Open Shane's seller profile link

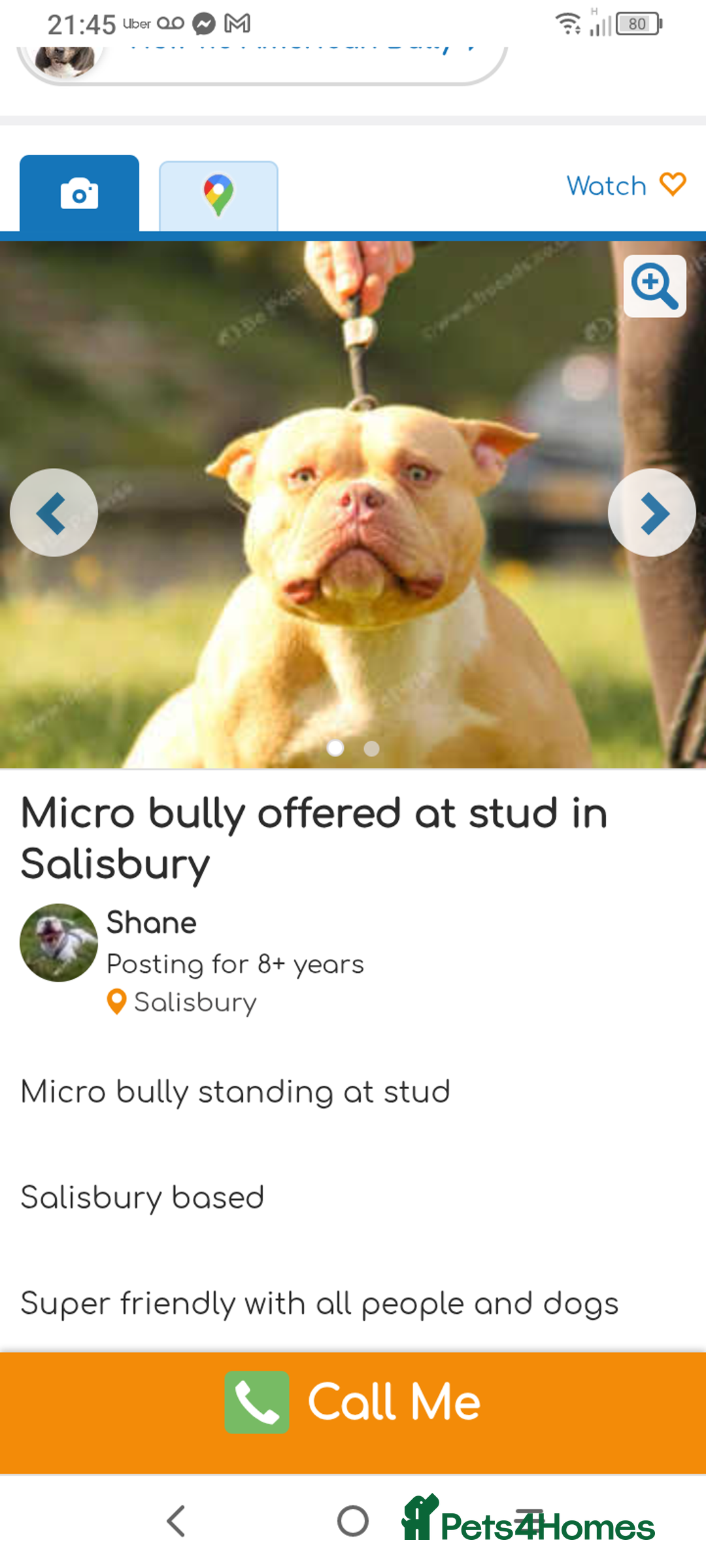[x=151, y=923]
